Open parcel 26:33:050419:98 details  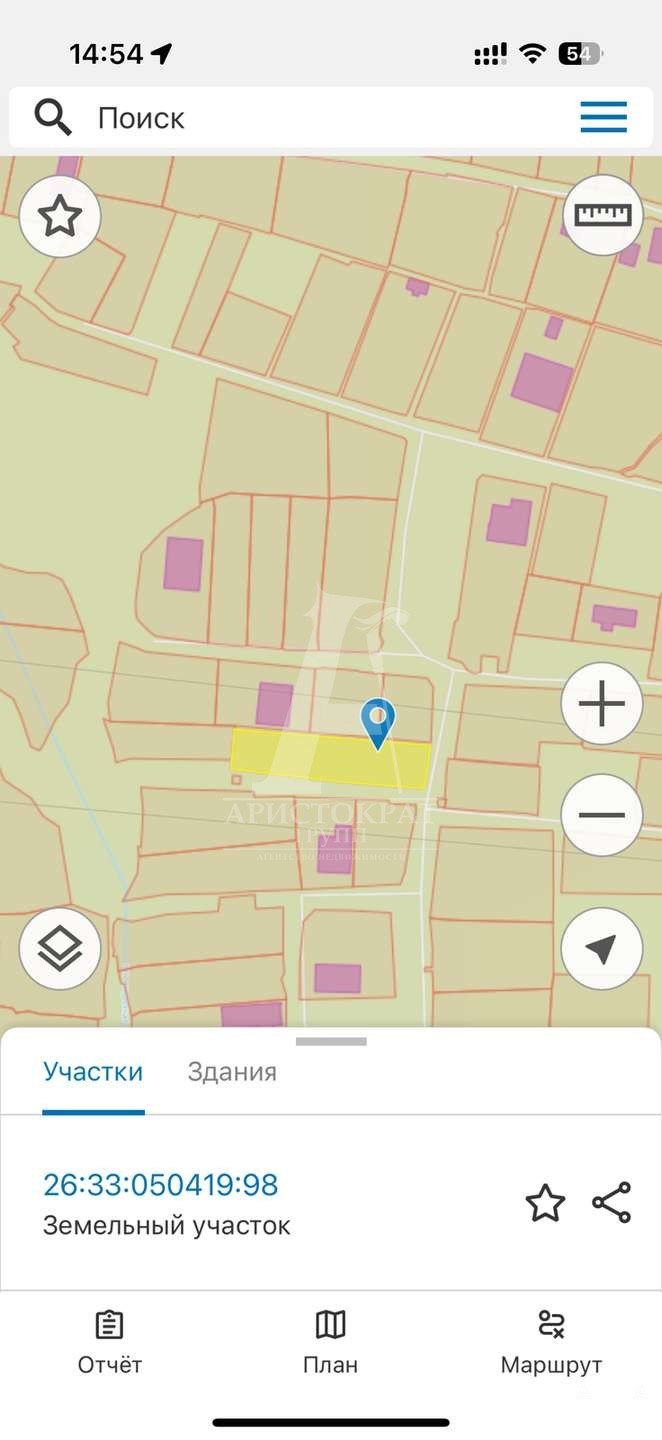pyautogui.click(x=160, y=1185)
